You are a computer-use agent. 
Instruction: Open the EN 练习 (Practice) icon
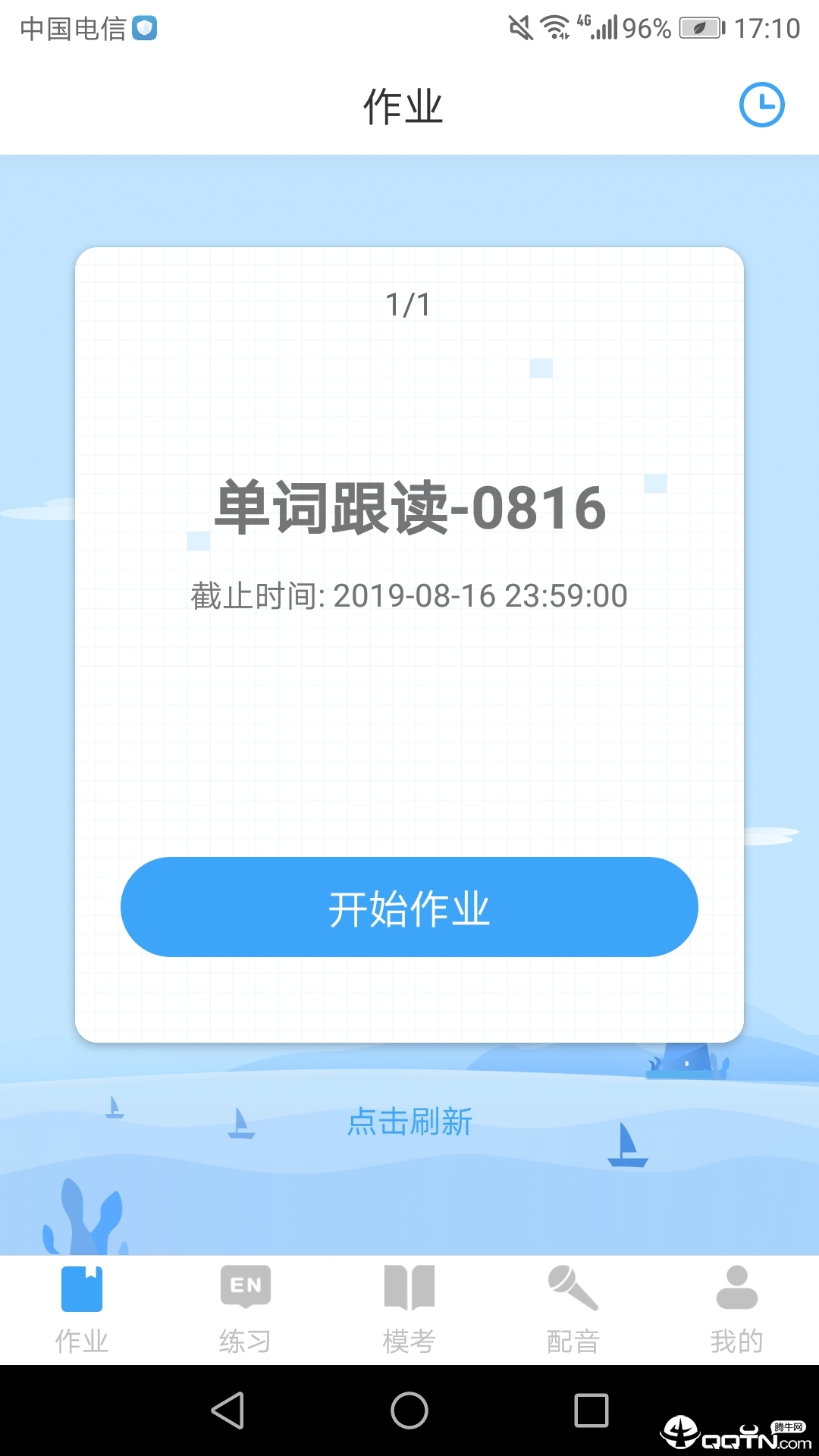click(x=245, y=1285)
